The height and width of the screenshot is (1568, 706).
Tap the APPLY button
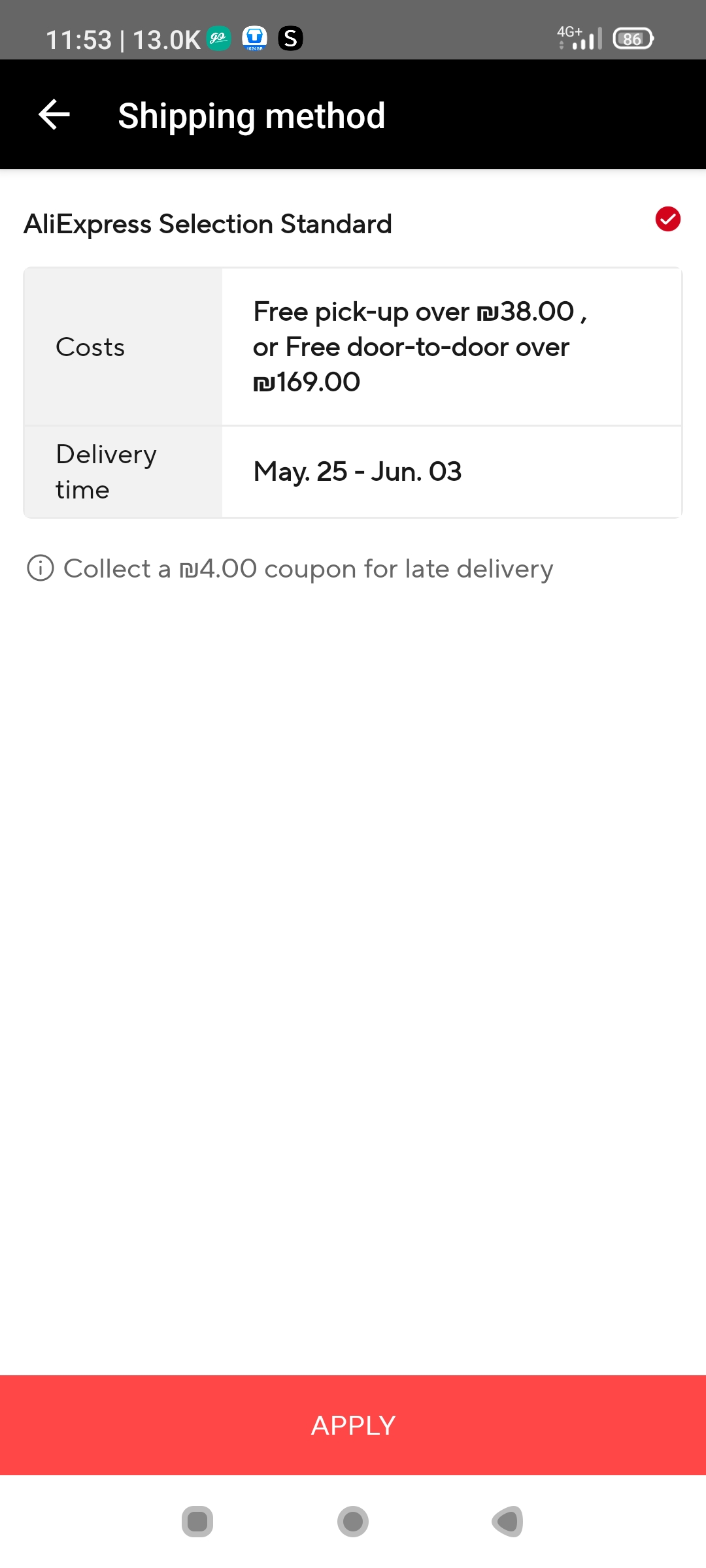click(x=353, y=1425)
